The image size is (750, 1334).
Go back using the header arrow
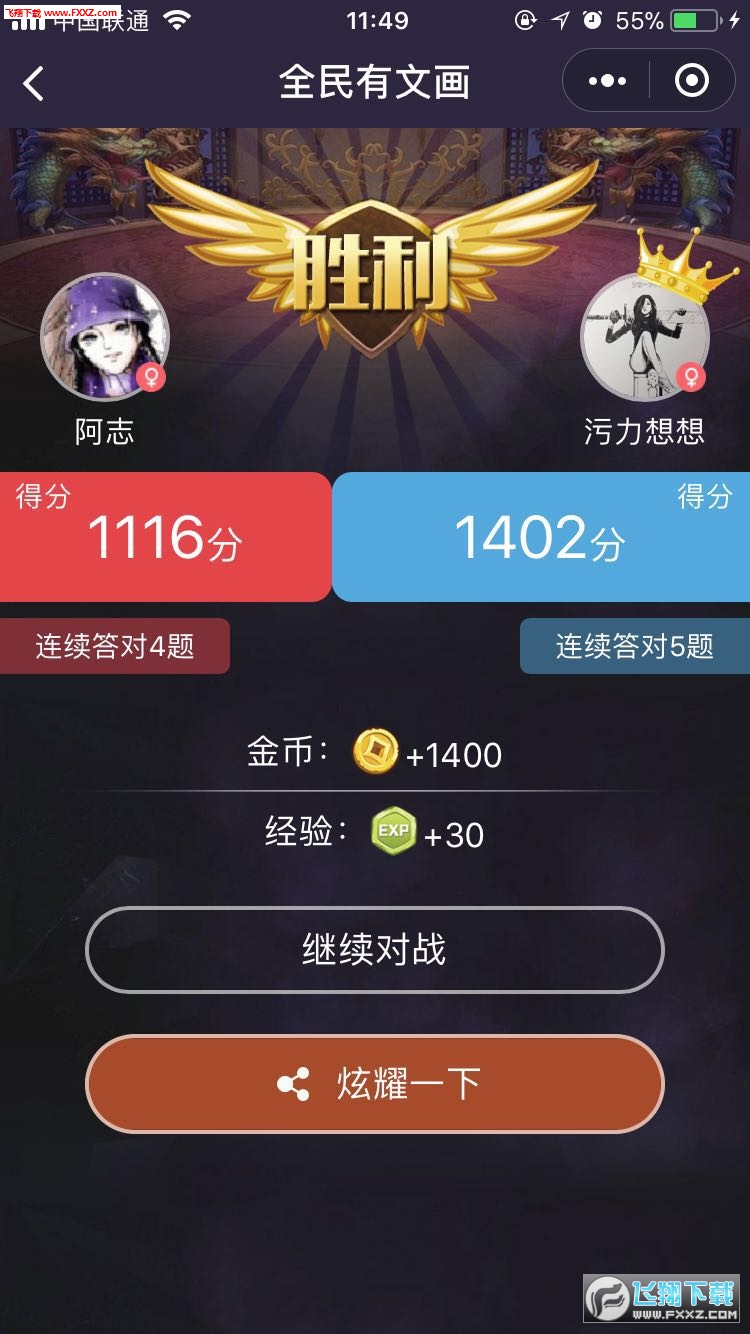coord(34,83)
